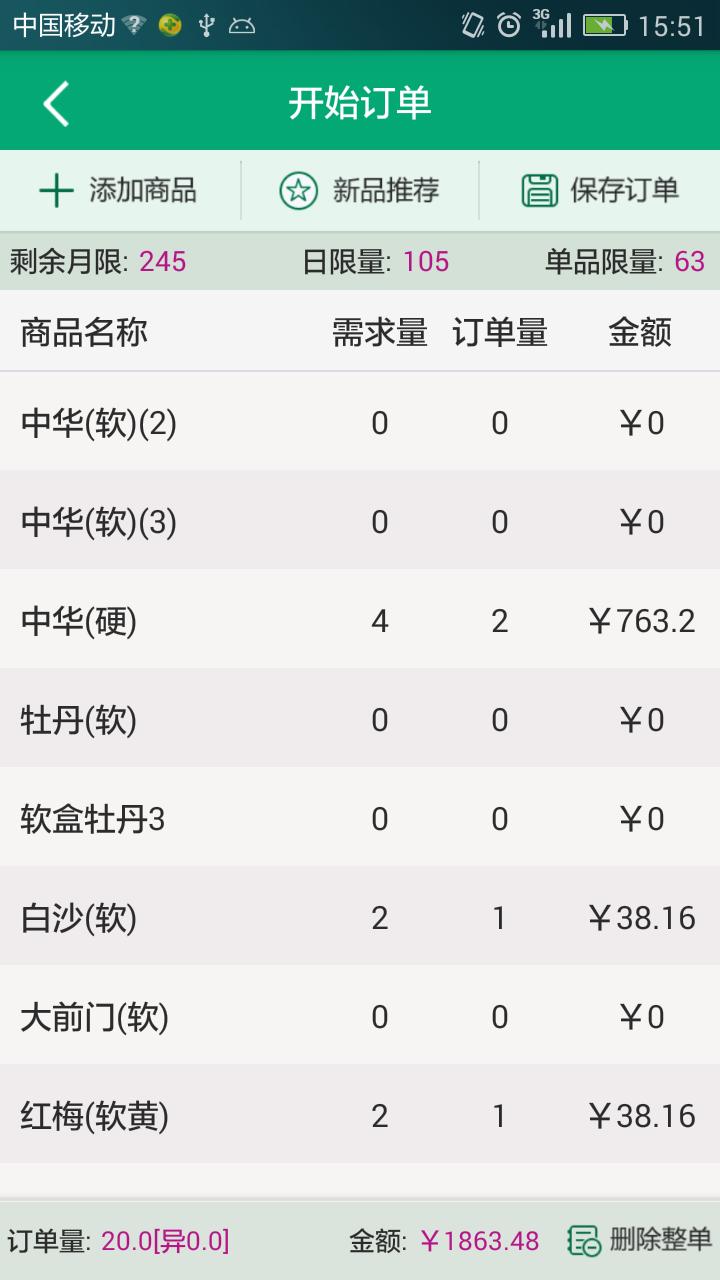The height and width of the screenshot is (1280, 720).
Task: Tap the 大前门(软) row
Action: [x=360, y=1017]
